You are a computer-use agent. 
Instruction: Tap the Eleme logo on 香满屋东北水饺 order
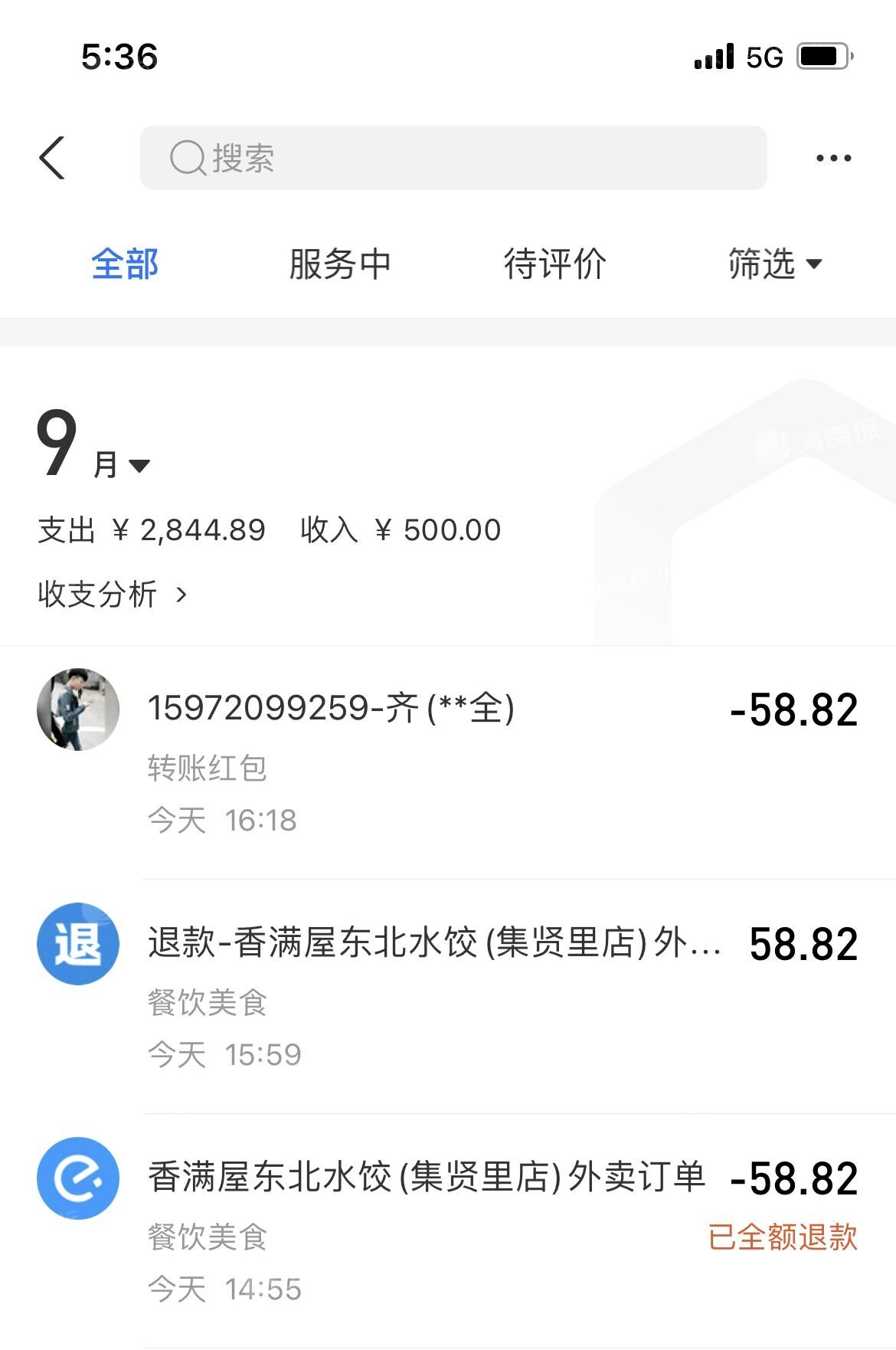pyautogui.click(x=77, y=1178)
